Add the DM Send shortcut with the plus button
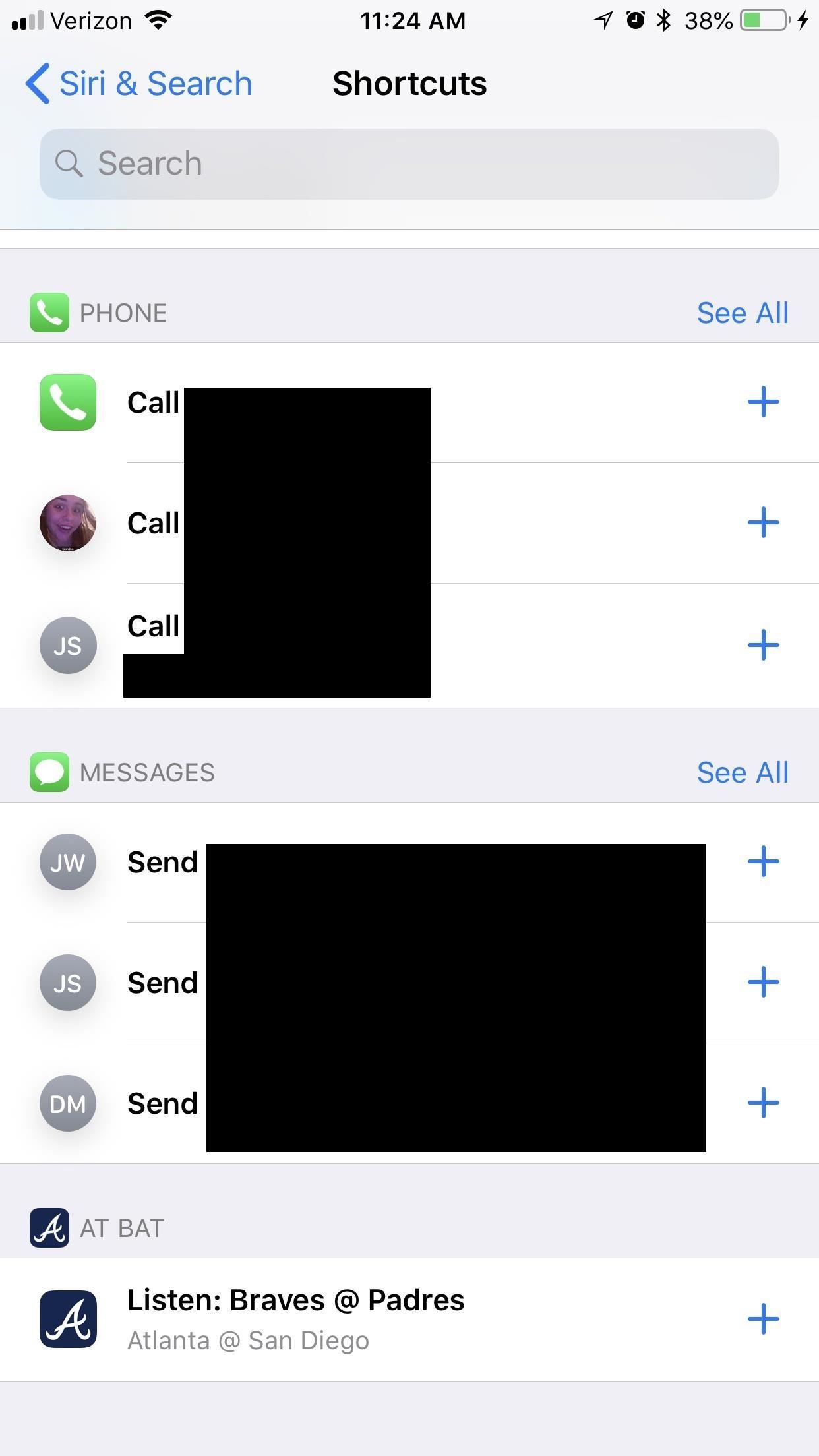This screenshot has height=1456, width=819. click(x=763, y=1103)
